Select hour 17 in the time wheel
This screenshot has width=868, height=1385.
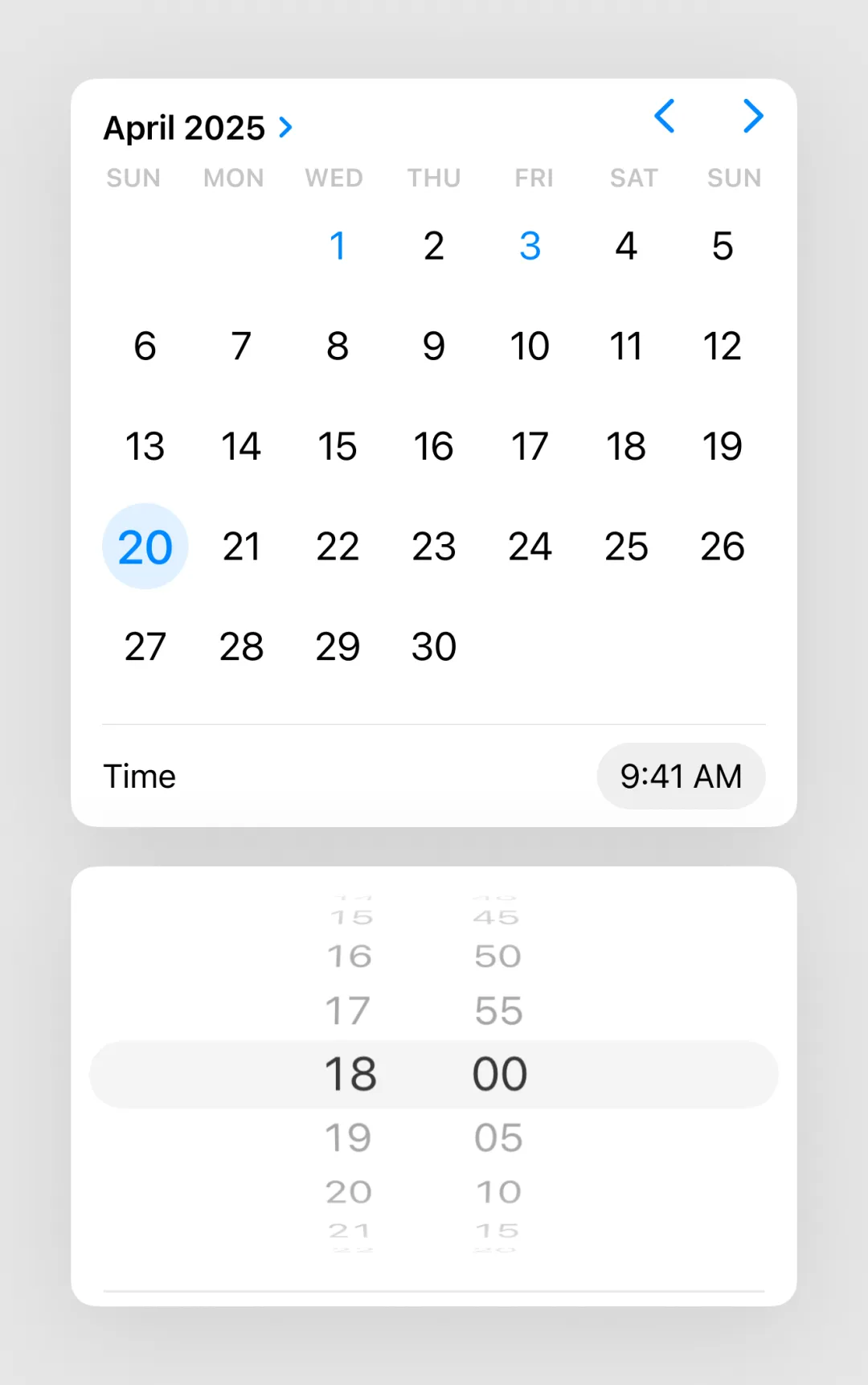point(349,1011)
